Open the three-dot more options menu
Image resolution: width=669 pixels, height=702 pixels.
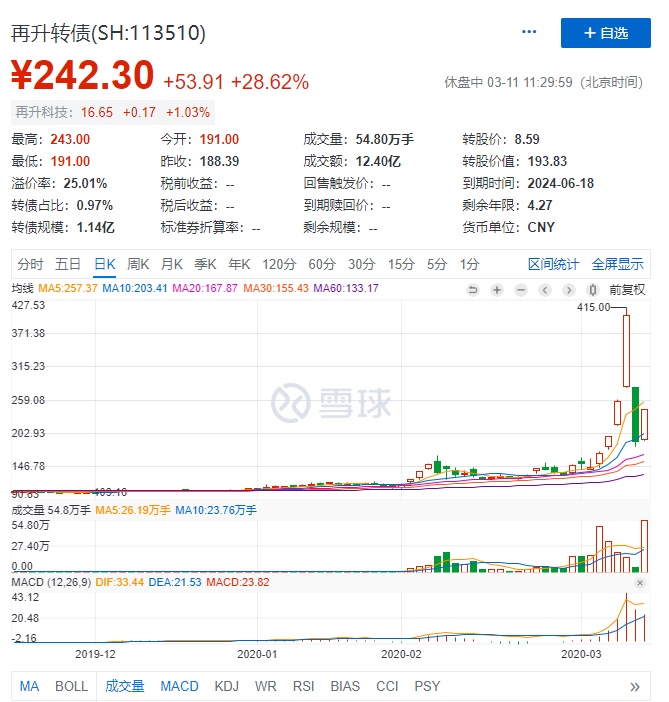pyautogui.click(x=530, y=33)
